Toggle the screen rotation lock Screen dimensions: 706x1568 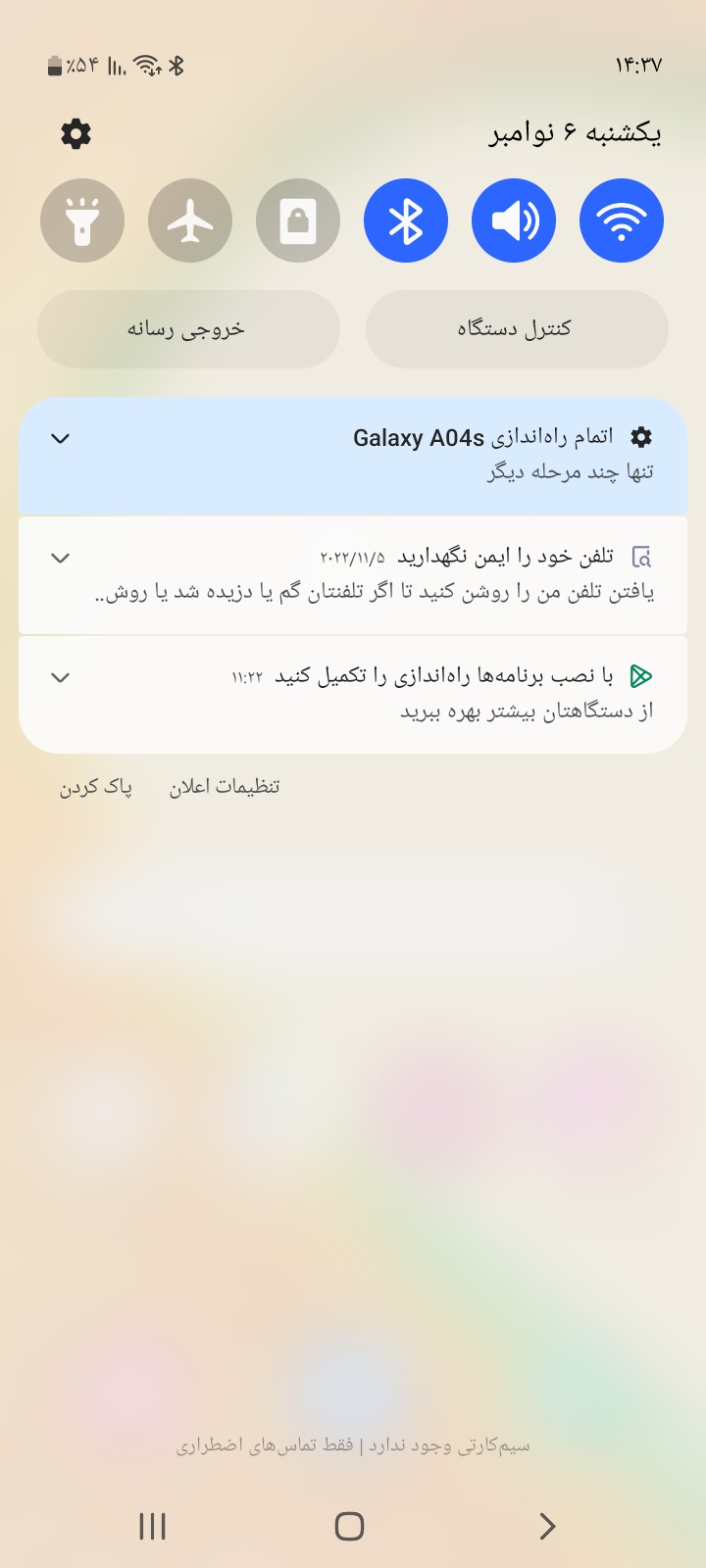click(298, 220)
